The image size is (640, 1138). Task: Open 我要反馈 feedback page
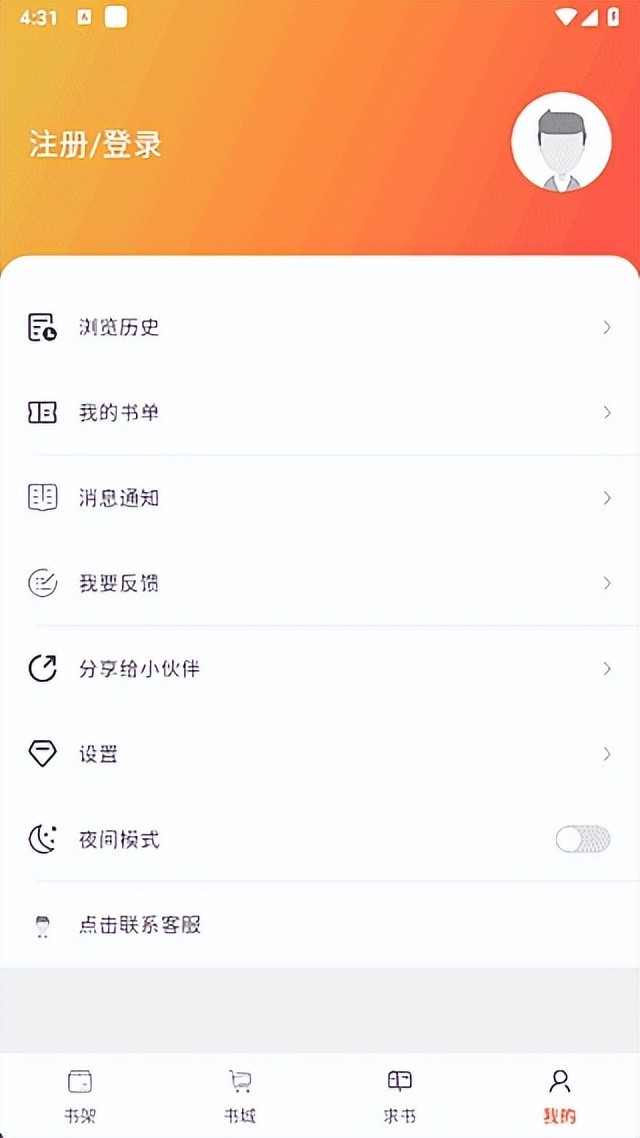(119, 583)
